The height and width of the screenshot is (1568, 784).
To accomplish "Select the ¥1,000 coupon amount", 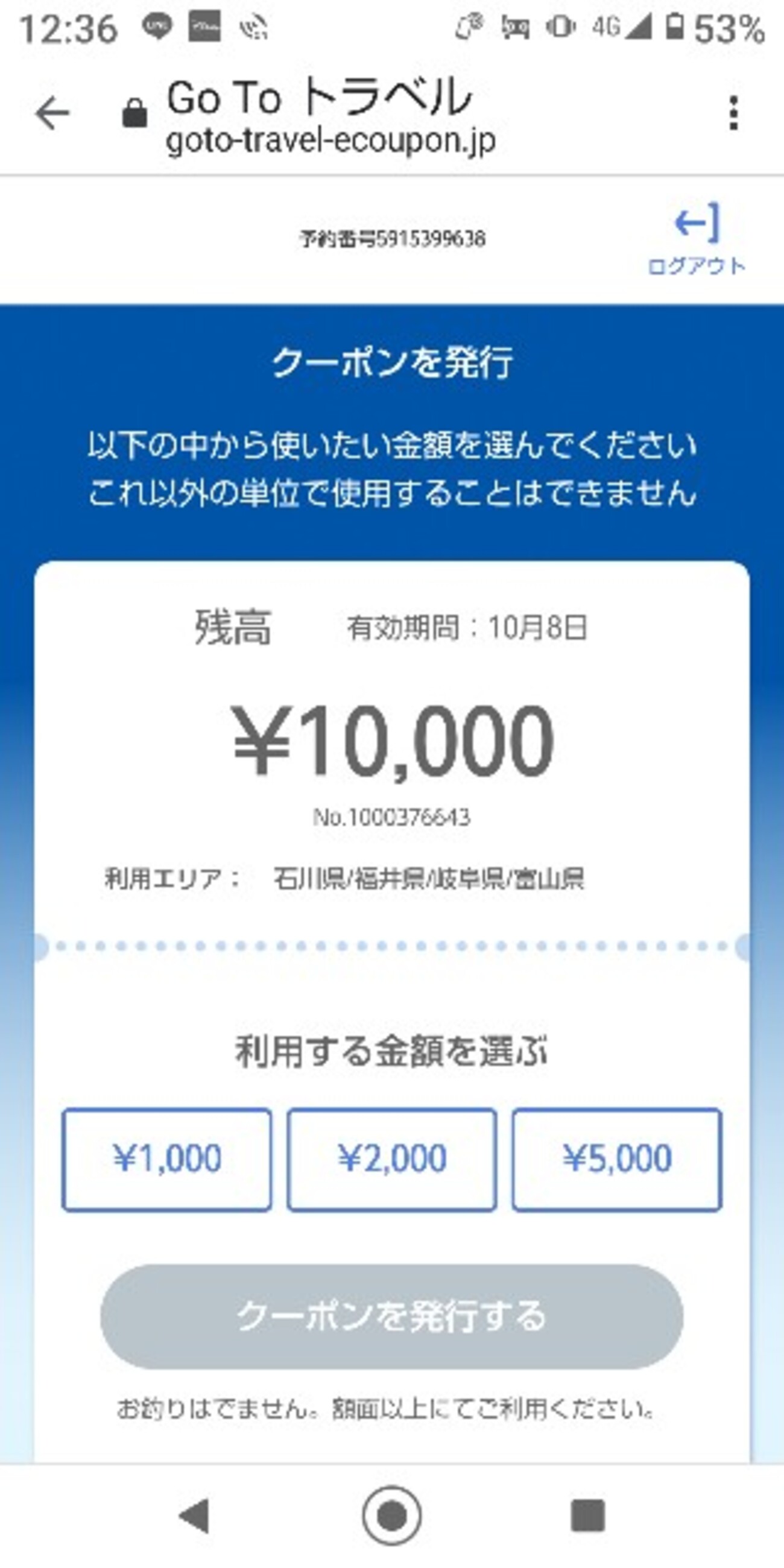I will (x=167, y=1159).
